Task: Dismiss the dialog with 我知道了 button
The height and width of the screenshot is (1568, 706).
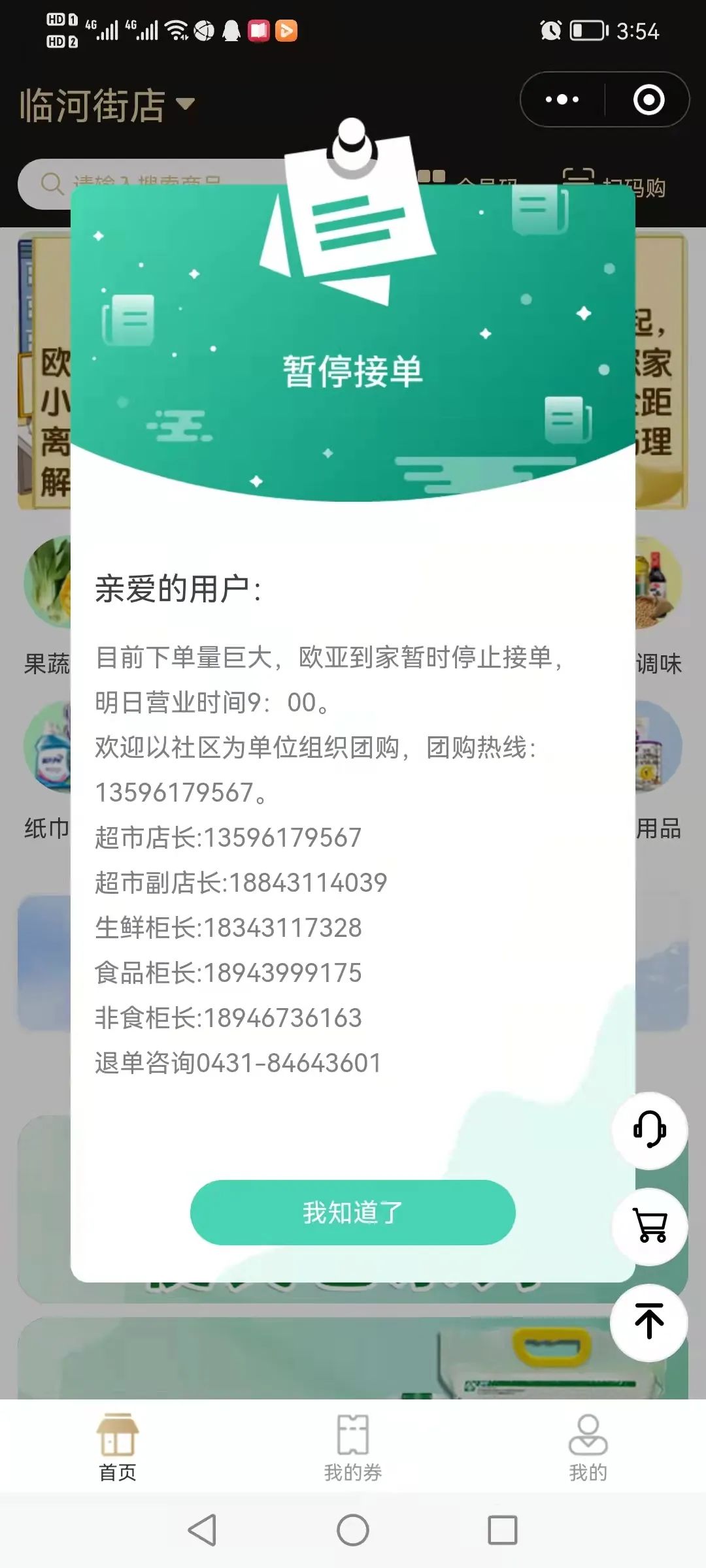Action: tap(352, 1213)
